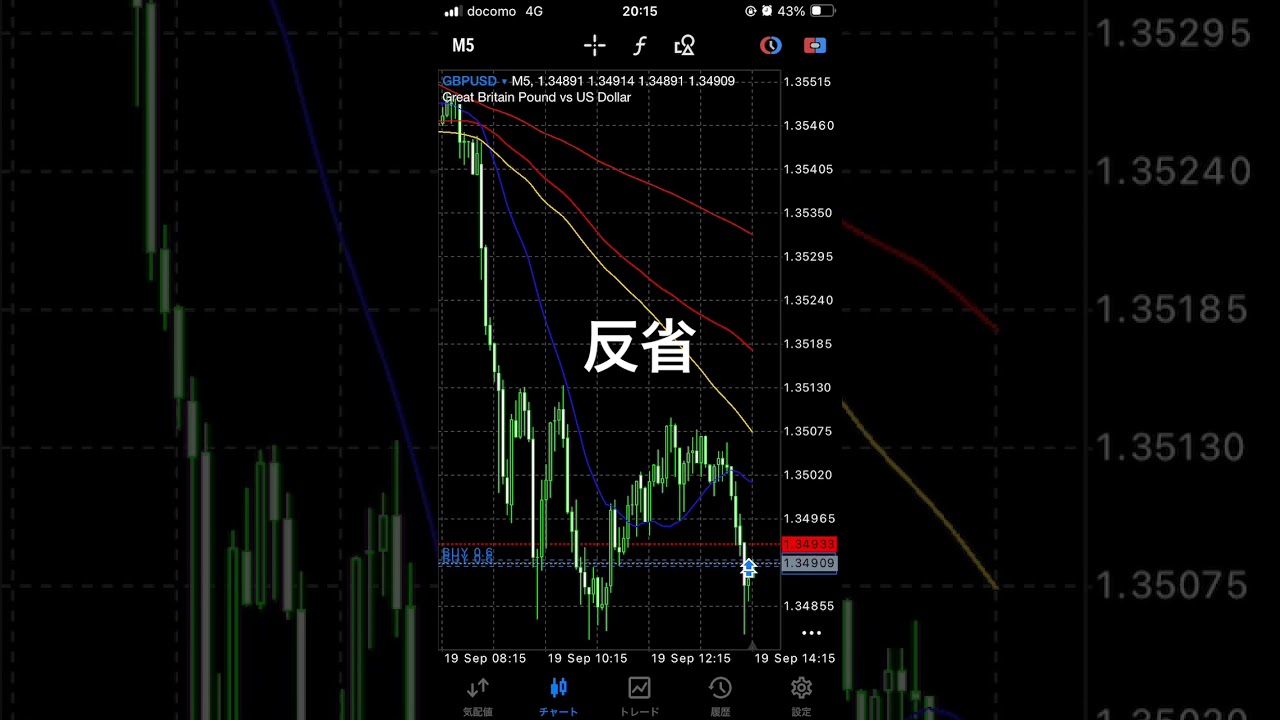Tap the red-blue circular one-click trading icon
This screenshot has width=1280, height=720.
[x=770, y=45]
